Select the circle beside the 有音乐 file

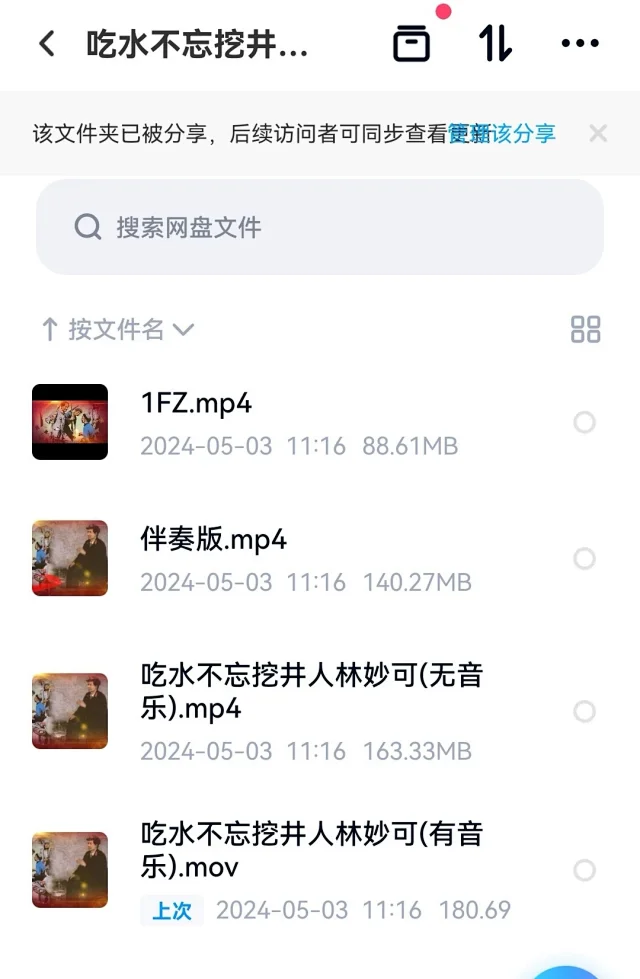click(x=584, y=869)
